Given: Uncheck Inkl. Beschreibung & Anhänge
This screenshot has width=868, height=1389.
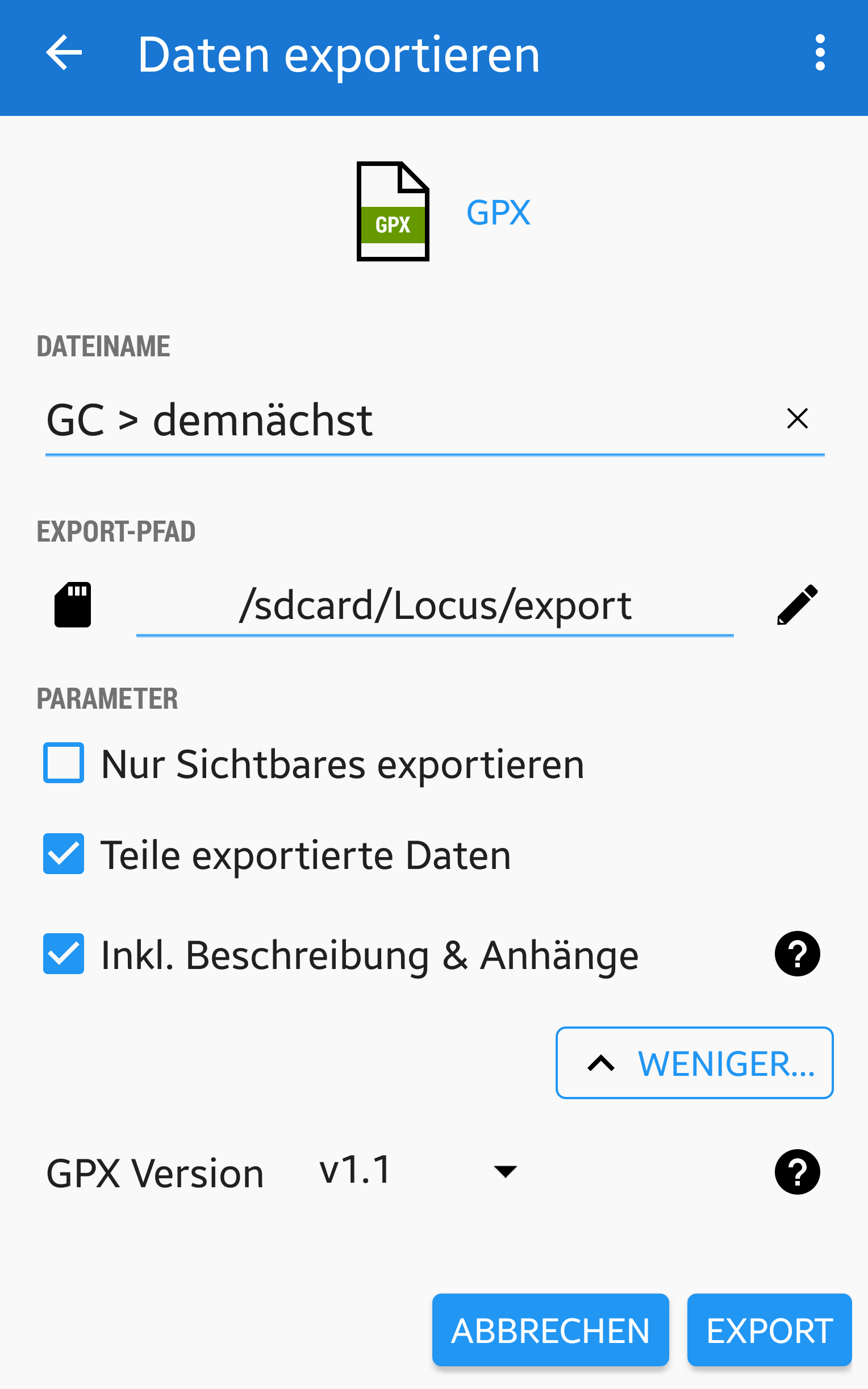Looking at the screenshot, I should point(64,954).
